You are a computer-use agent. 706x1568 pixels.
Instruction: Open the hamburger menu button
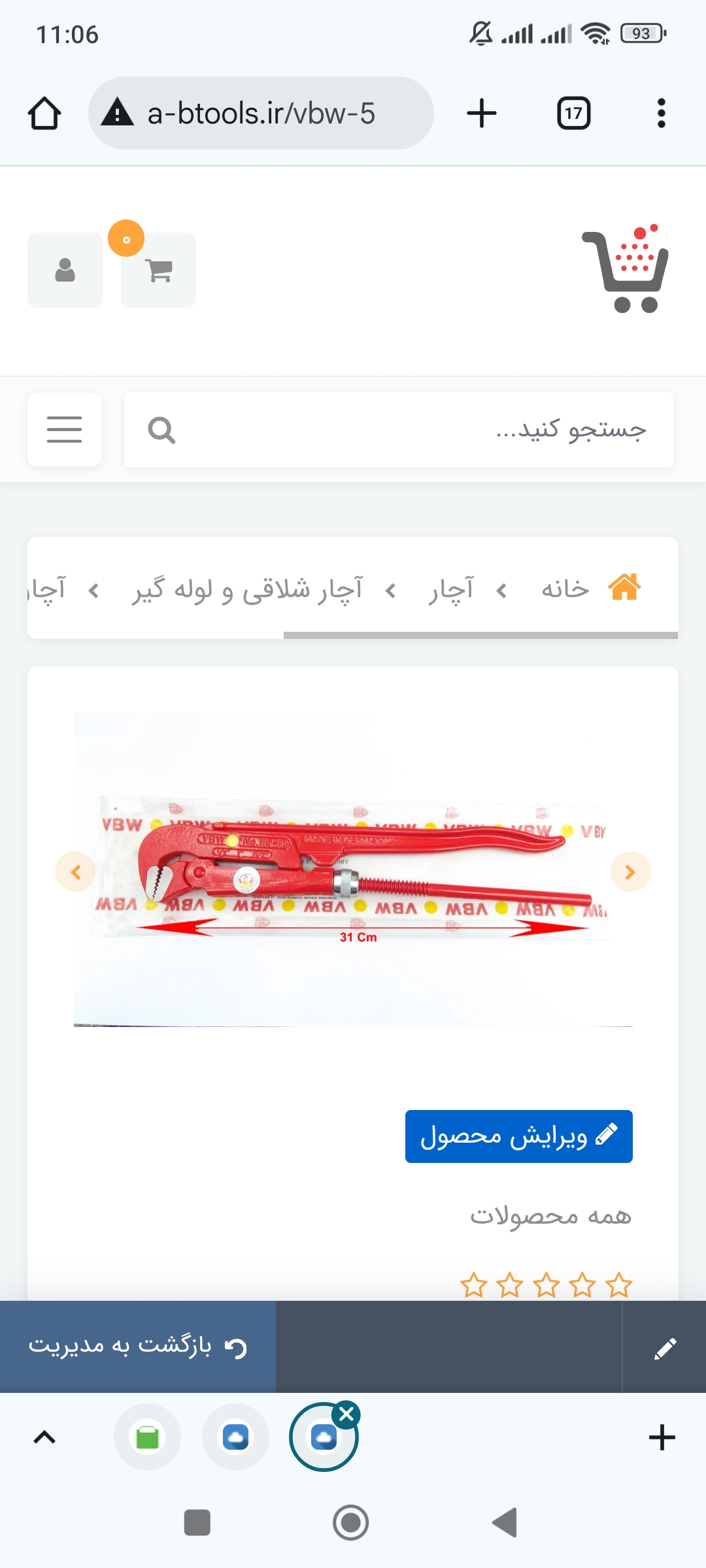(64, 429)
